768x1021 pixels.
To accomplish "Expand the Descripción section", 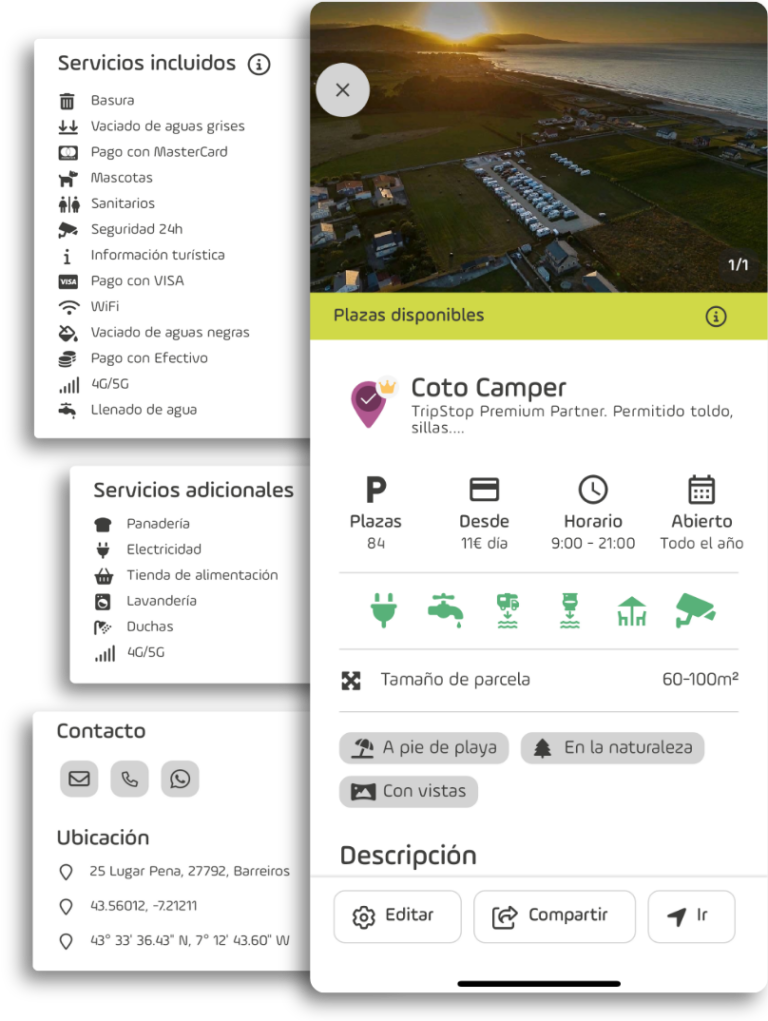I will click(409, 856).
